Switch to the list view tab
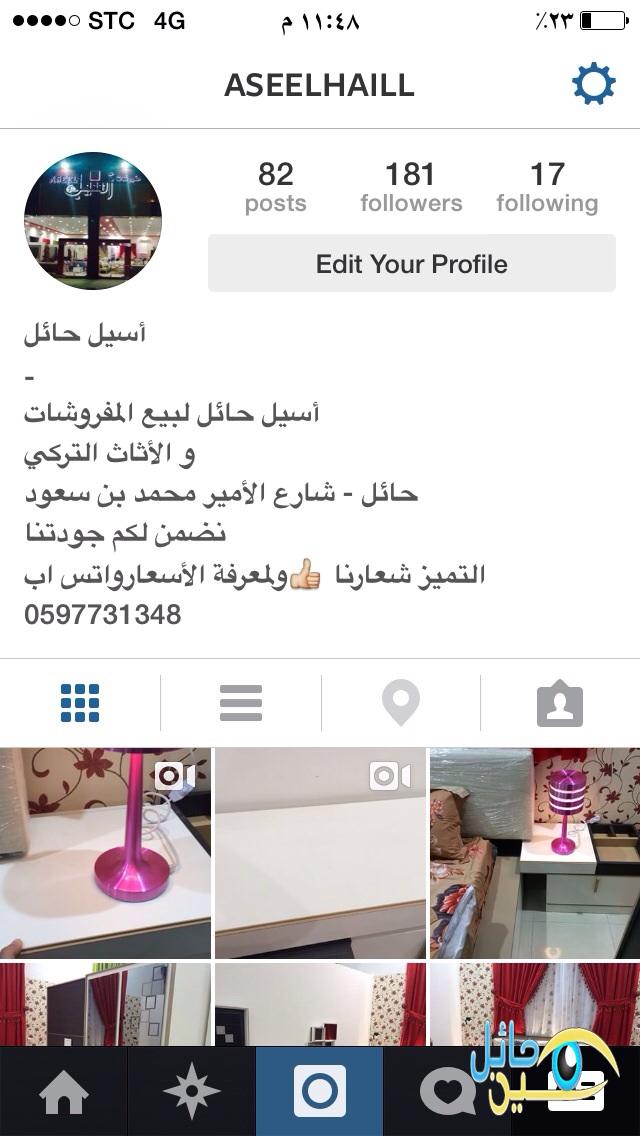 point(241,703)
